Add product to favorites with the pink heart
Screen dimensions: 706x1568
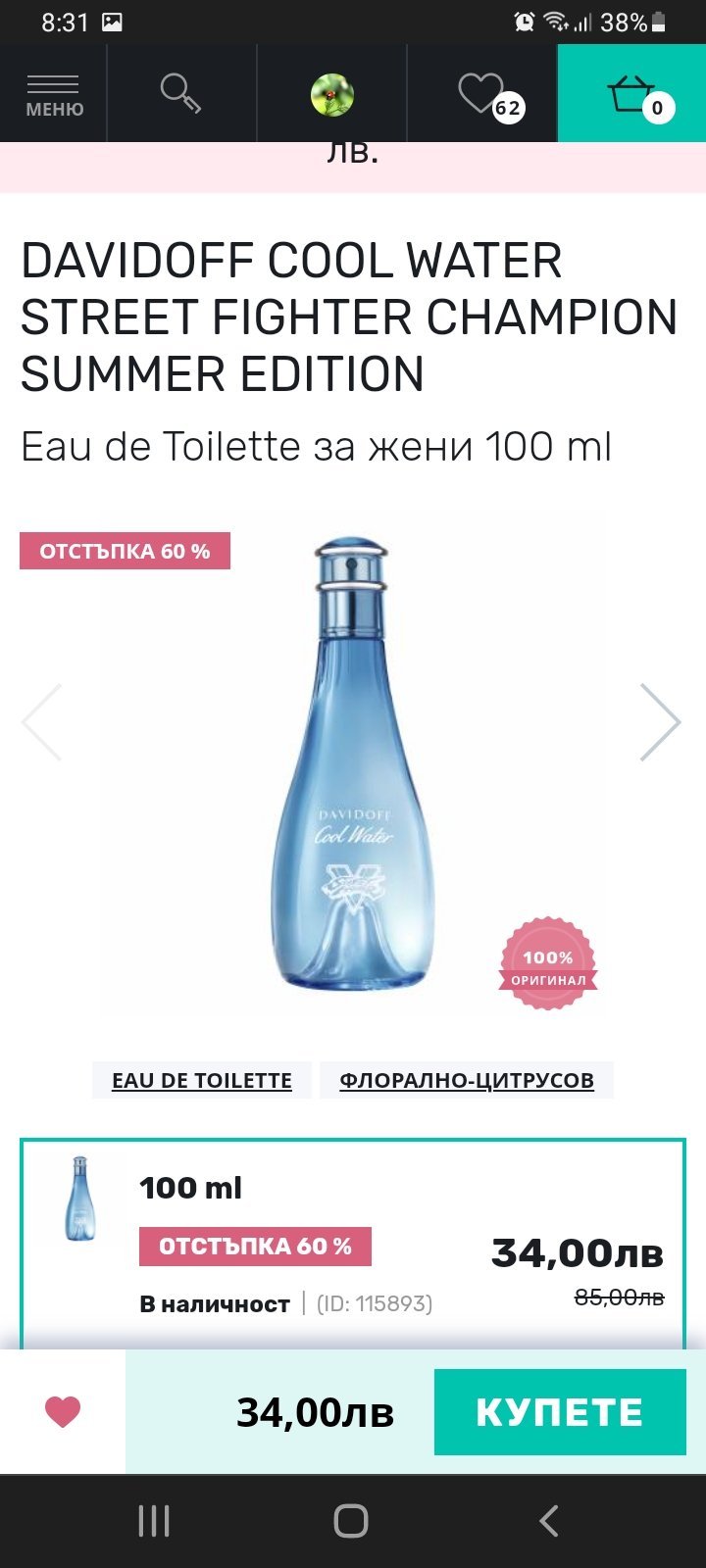pos(63,1411)
